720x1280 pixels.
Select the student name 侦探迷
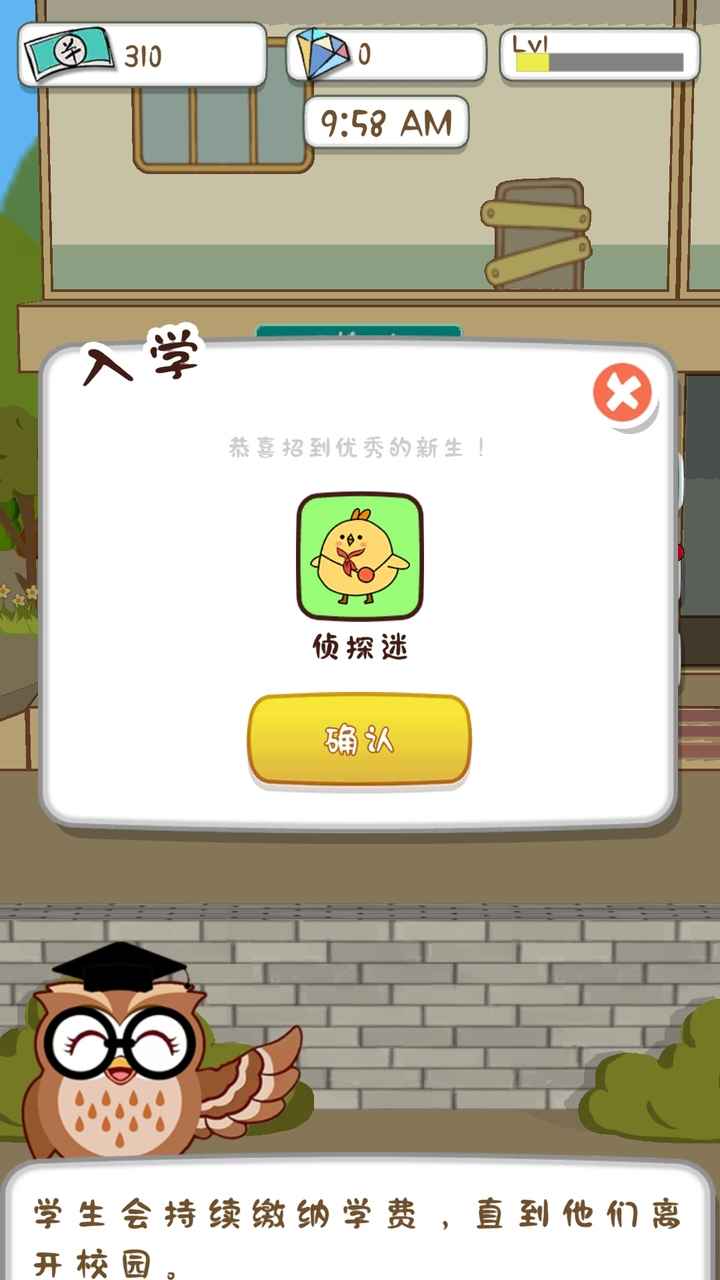click(x=358, y=645)
